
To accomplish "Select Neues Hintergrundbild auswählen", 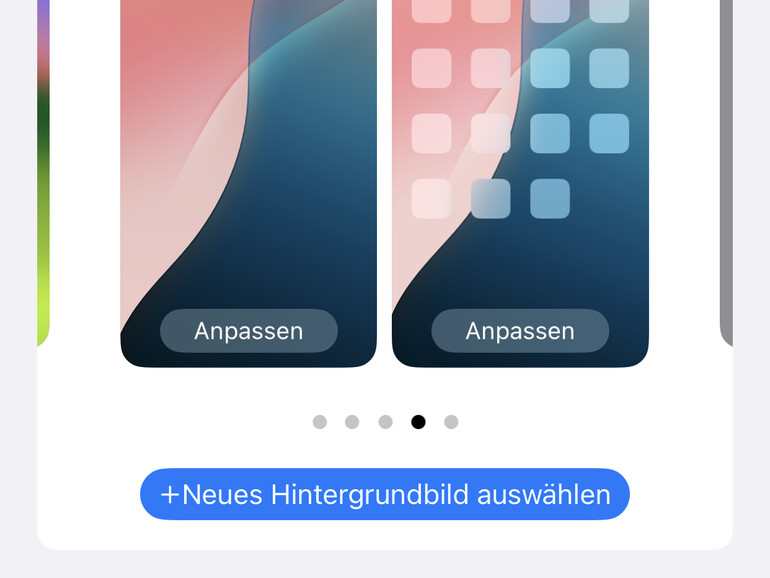I will (x=385, y=494).
